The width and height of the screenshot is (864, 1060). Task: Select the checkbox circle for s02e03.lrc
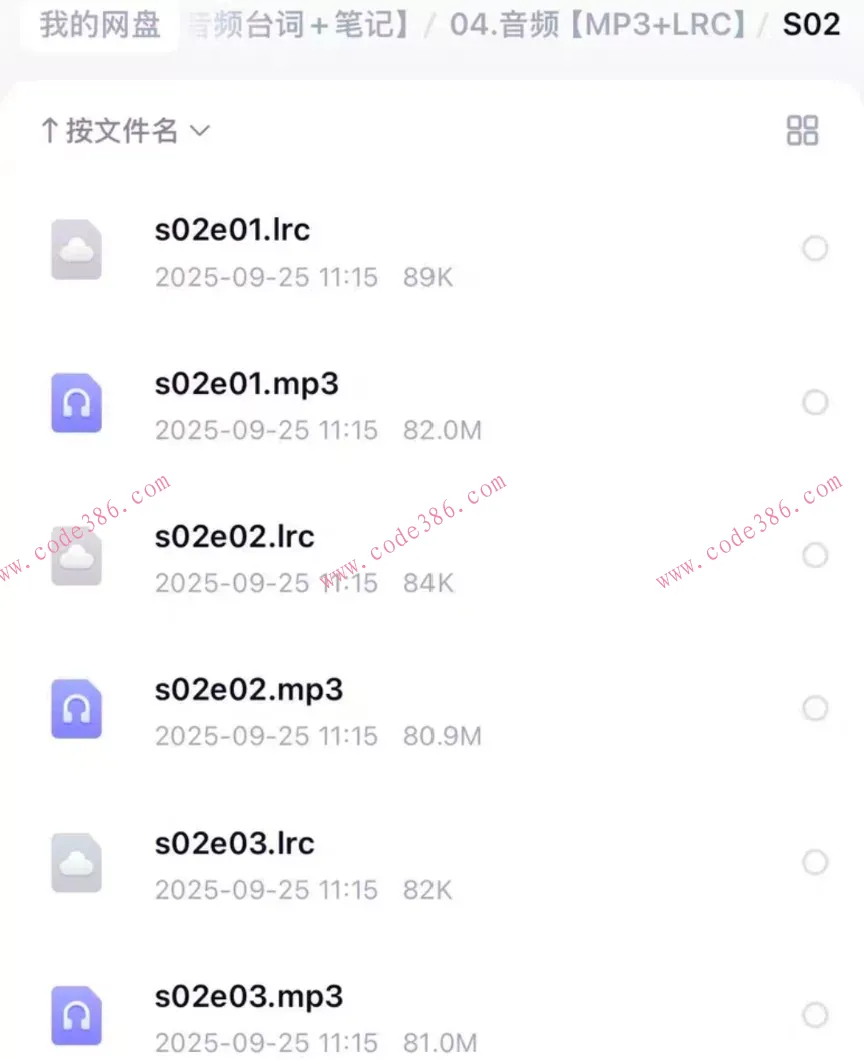tap(816, 862)
